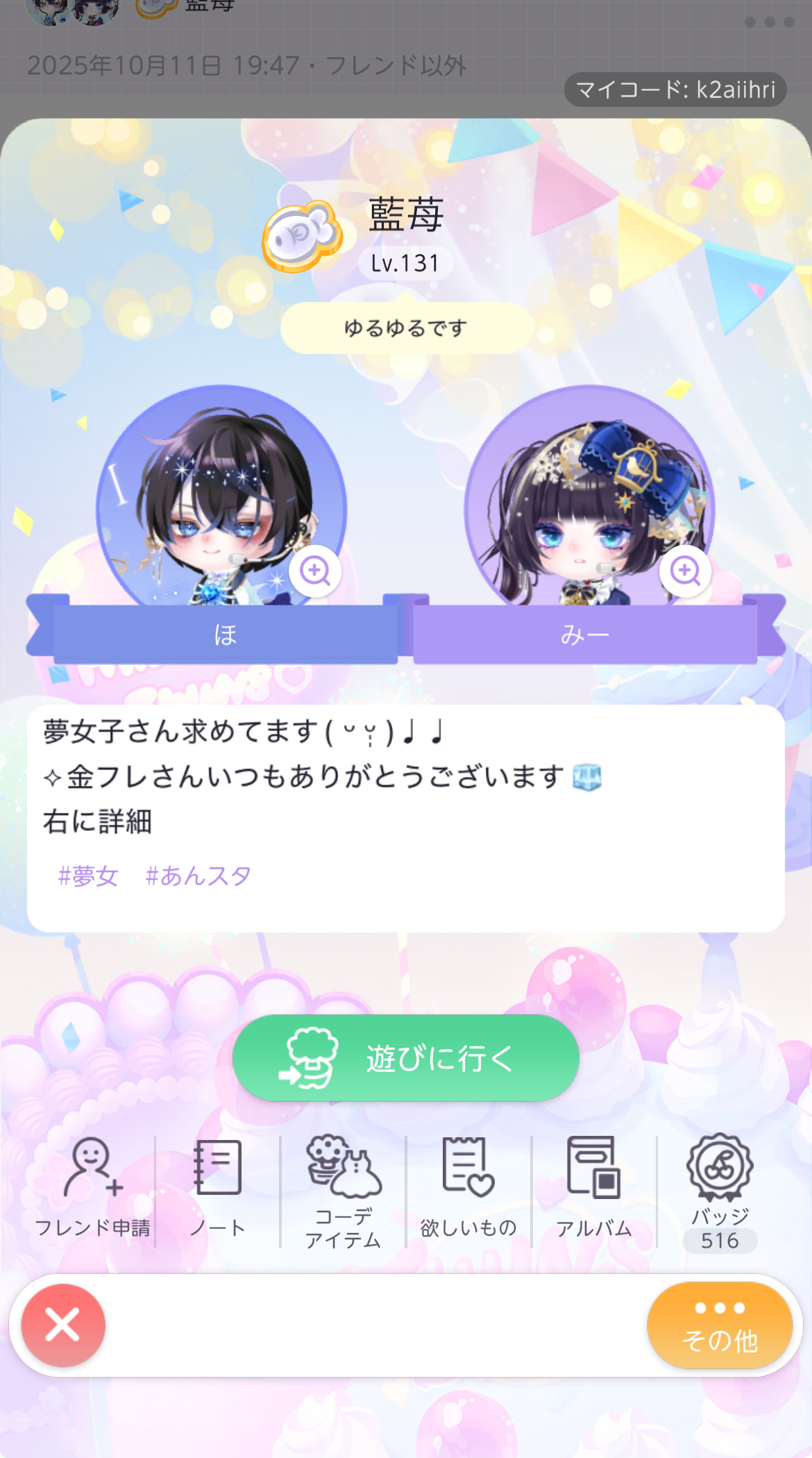Close the profile with red X
Screen dimensions: 812x1458
(x=63, y=1325)
